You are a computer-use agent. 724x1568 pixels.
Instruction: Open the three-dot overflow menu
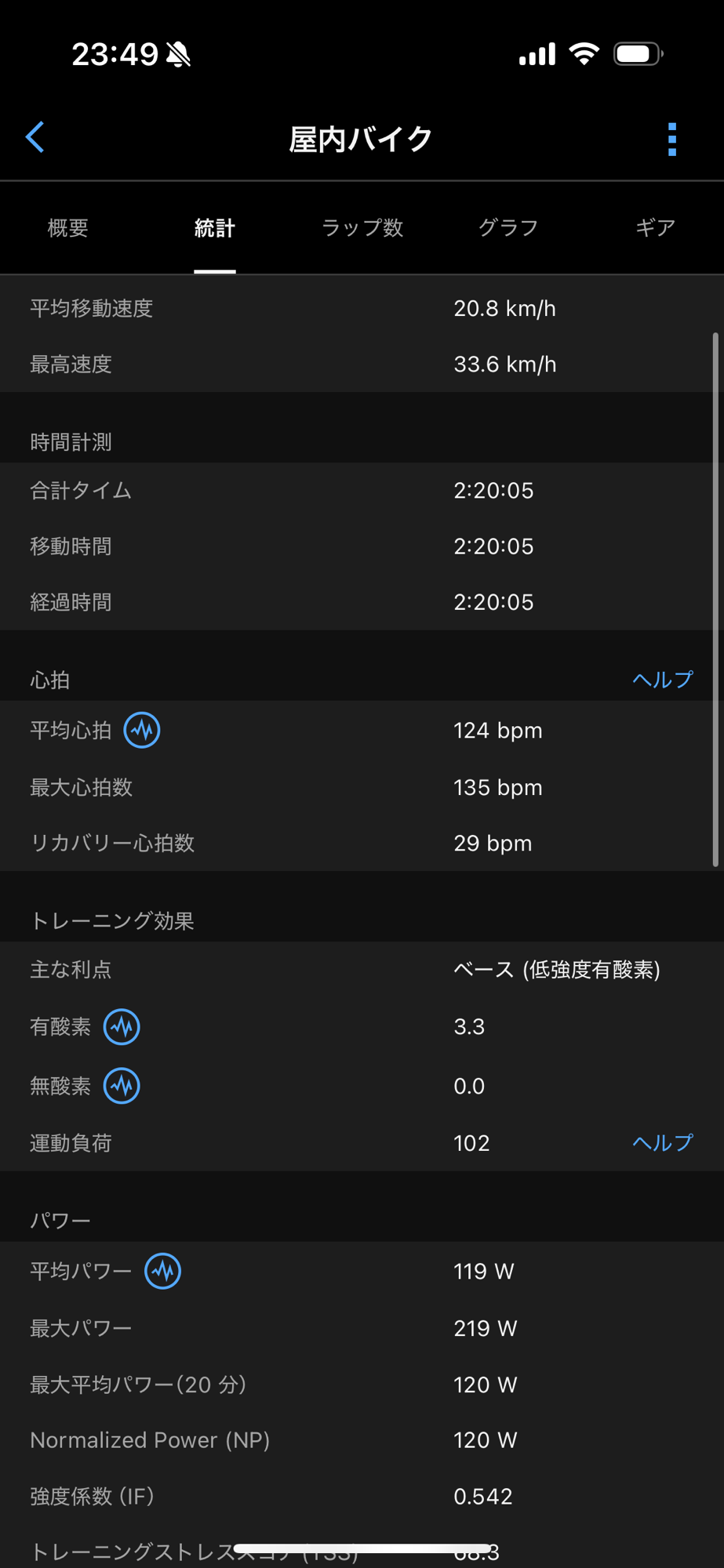point(672,140)
